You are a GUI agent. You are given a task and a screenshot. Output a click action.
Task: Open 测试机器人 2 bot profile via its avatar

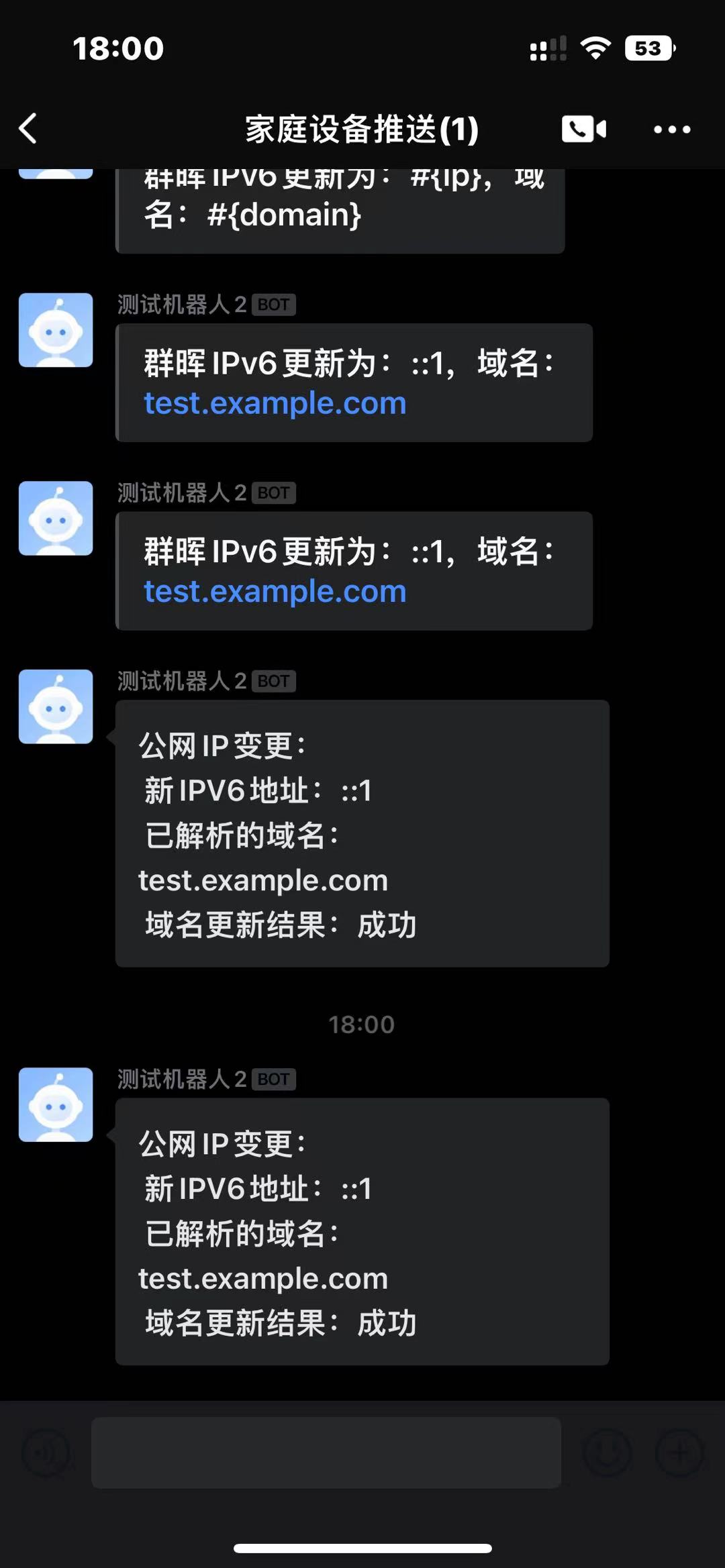click(55, 329)
